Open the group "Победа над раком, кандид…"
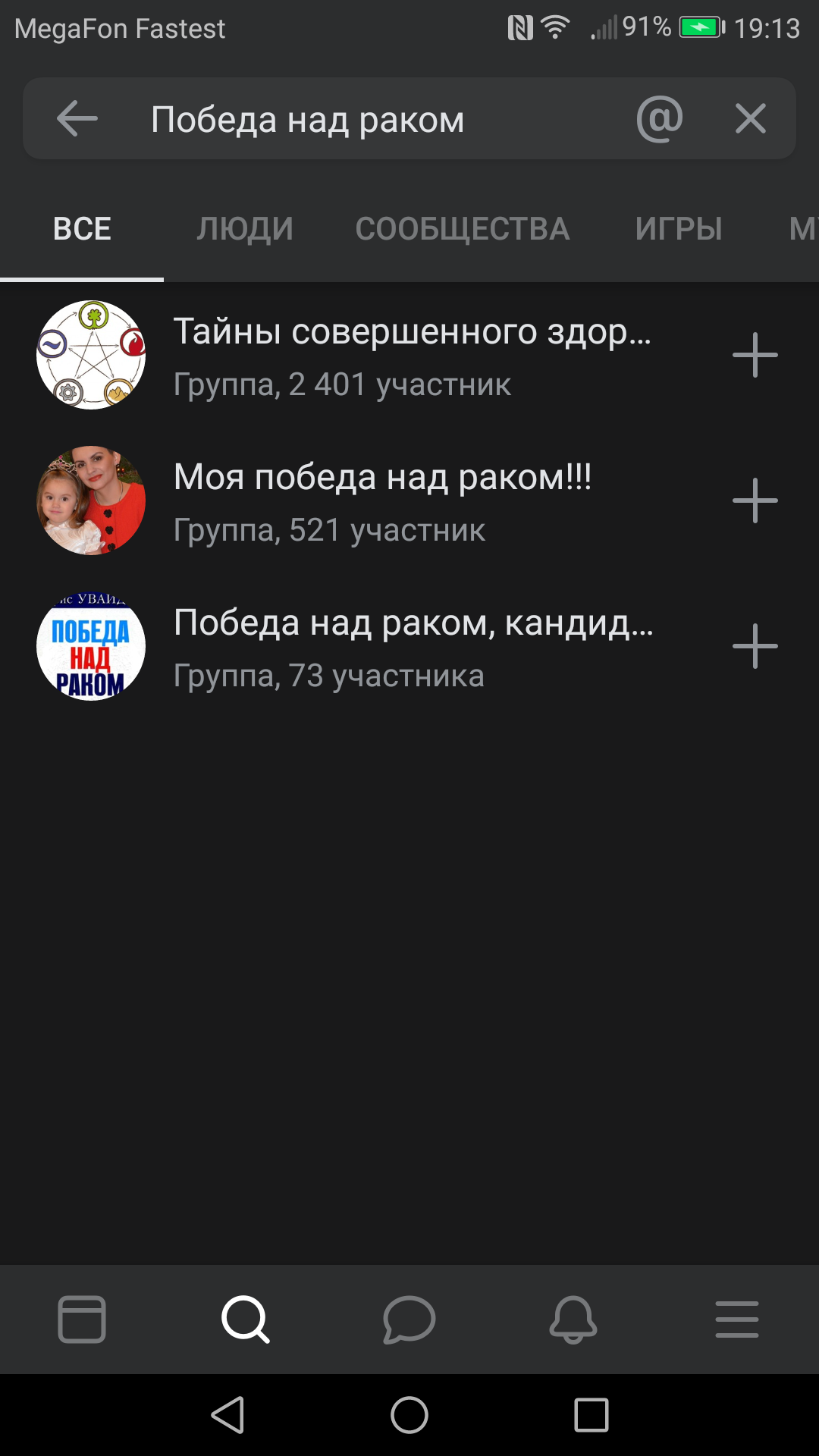Viewport: 819px width, 1456px height. click(413, 646)
